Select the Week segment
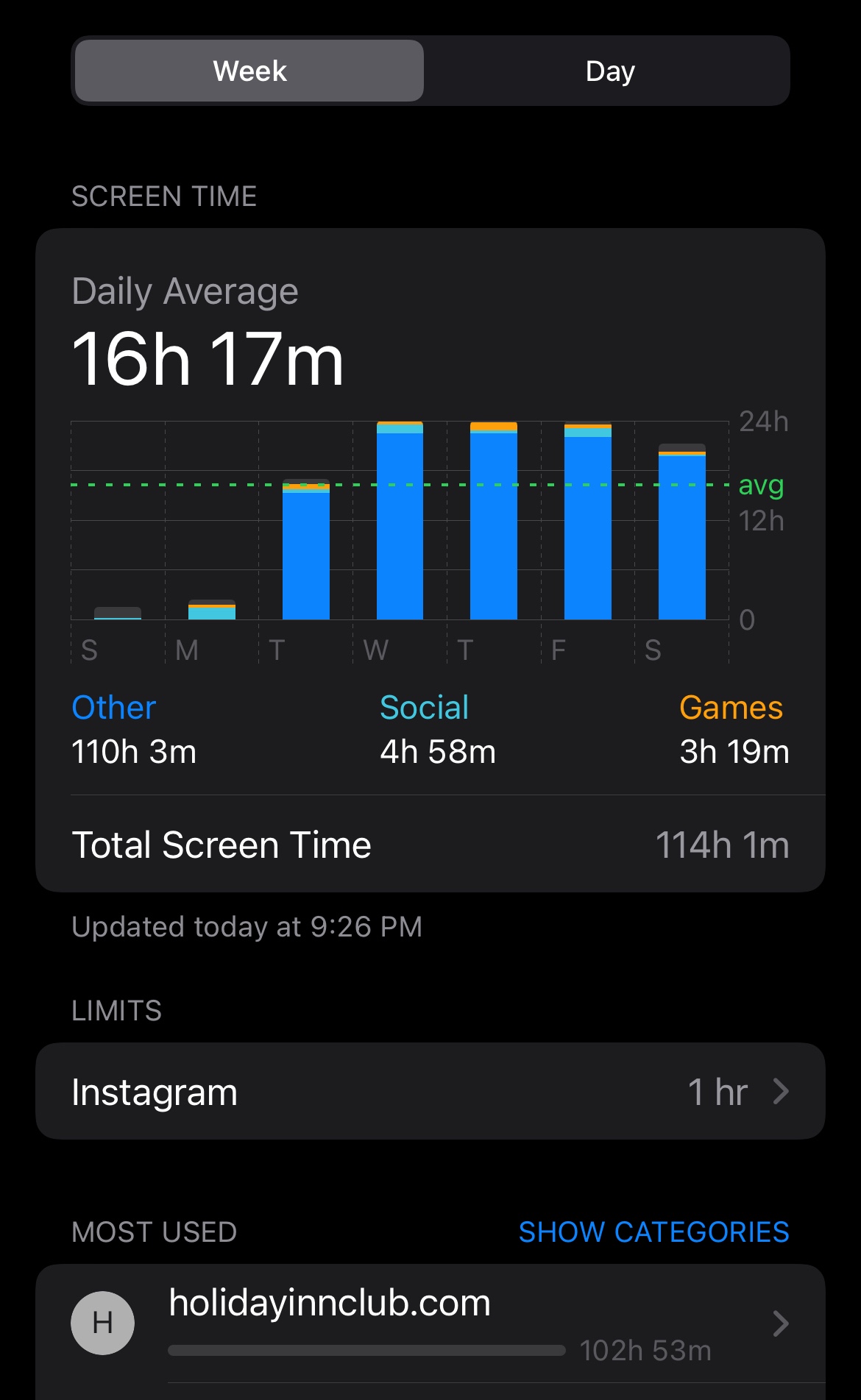 249,71
